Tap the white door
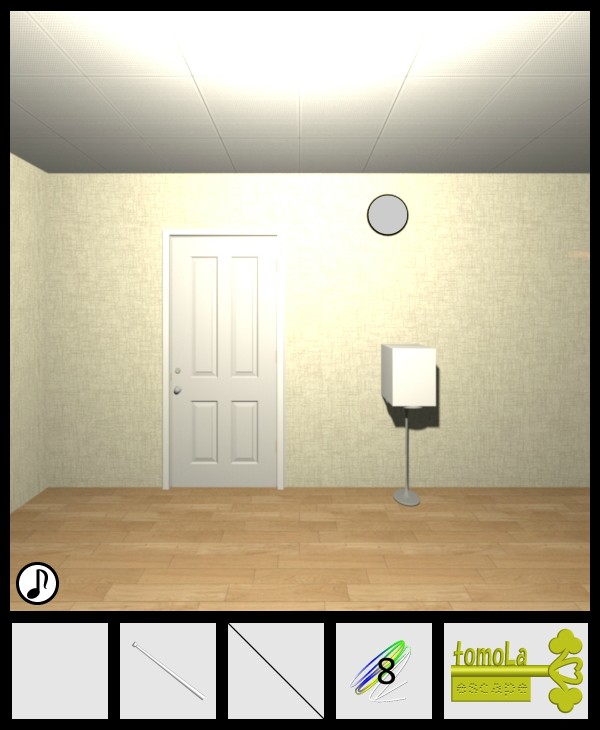The image size is (600, 730). [223, 360]
